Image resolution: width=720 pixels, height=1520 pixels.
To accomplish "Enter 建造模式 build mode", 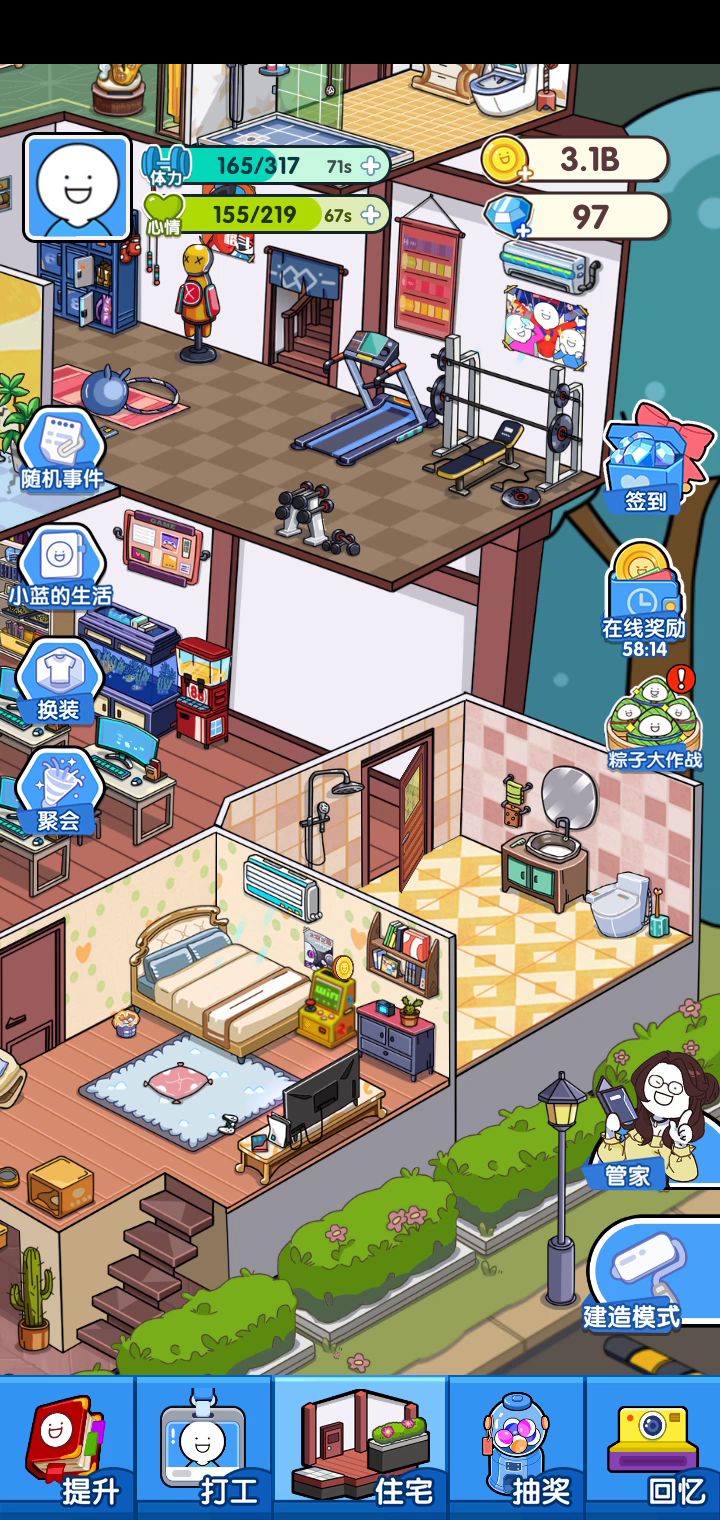I will [x=650, y=1275].
